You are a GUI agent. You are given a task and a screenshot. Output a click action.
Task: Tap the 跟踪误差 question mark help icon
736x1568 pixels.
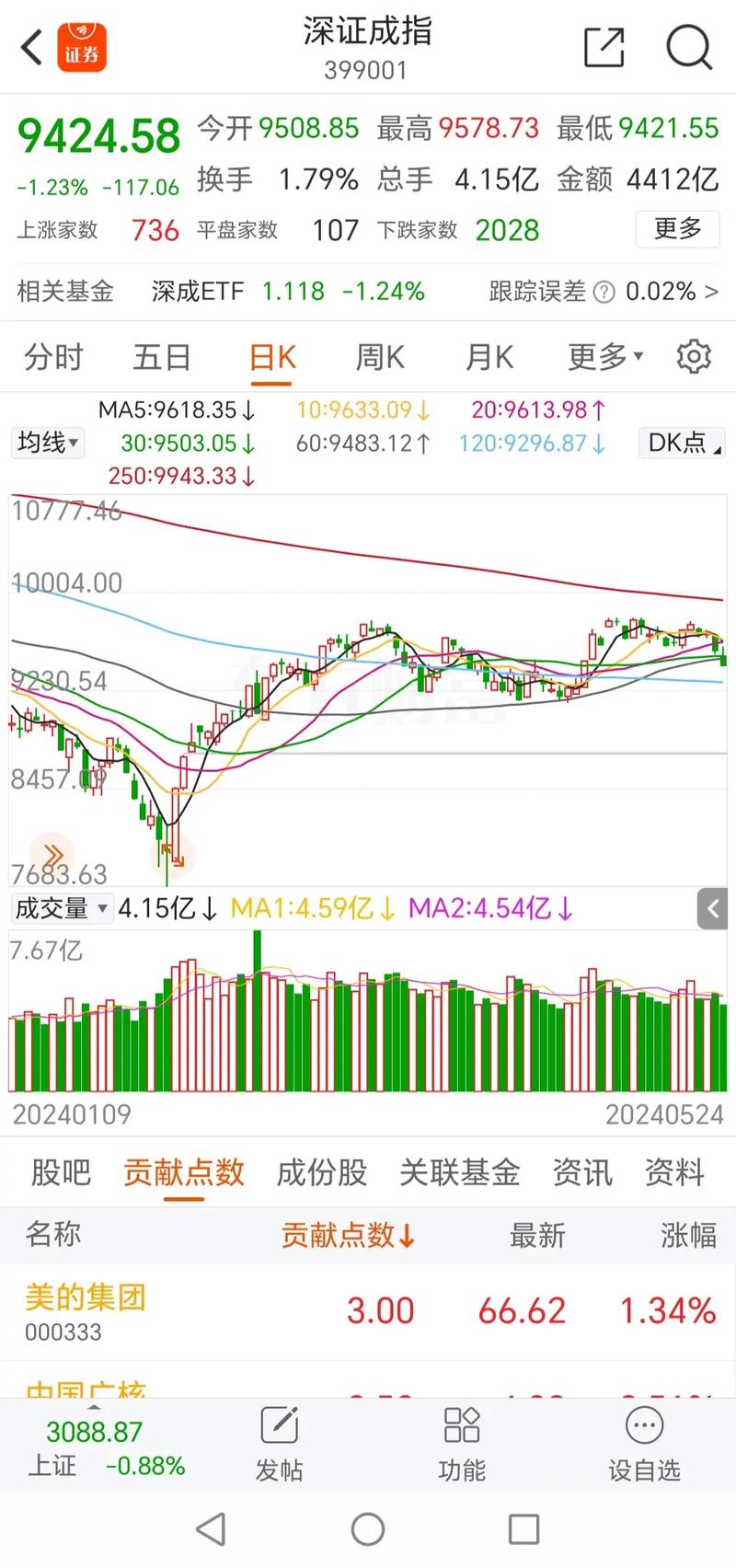click(603, 292)
